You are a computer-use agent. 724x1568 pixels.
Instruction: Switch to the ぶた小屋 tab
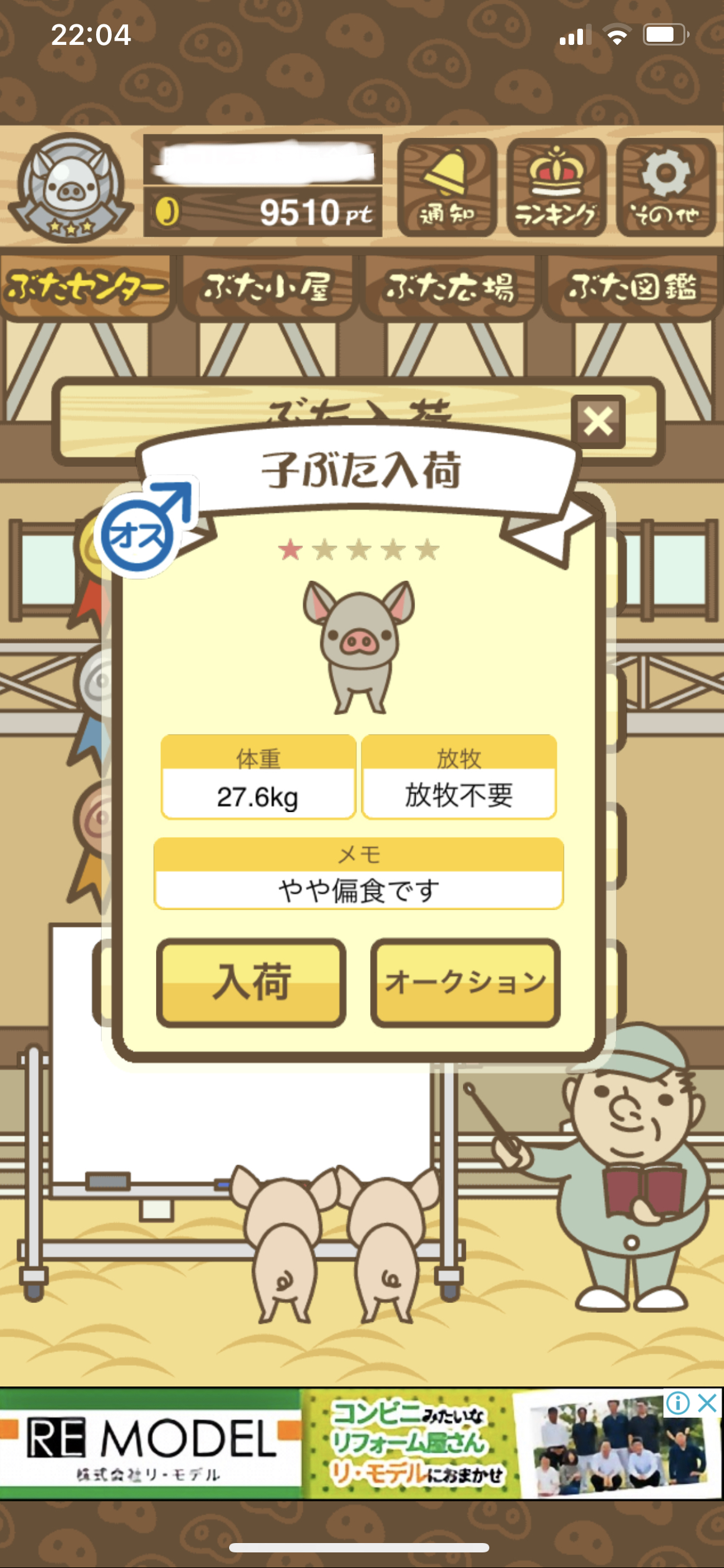pos(268,287)
